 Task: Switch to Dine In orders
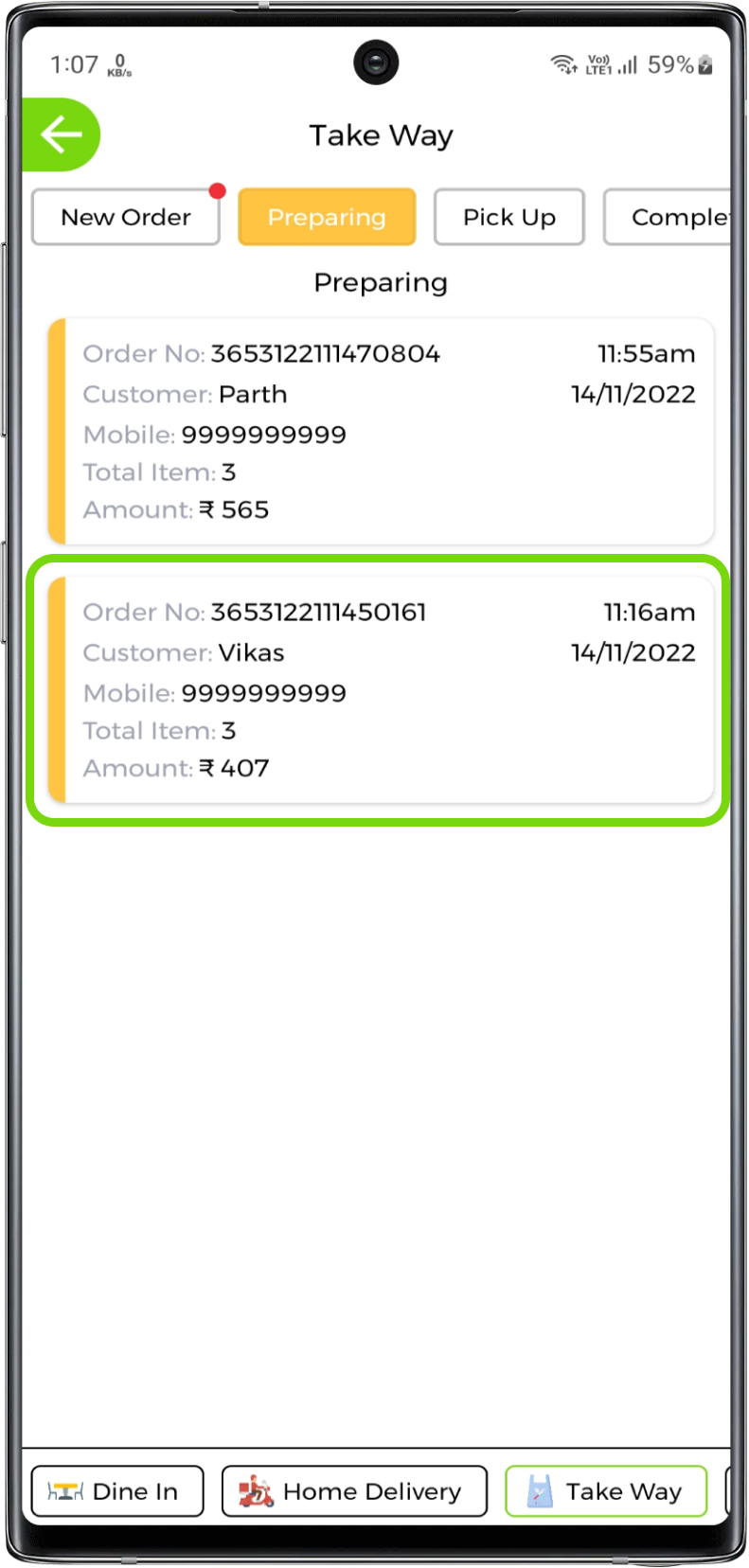point(117,1491)
